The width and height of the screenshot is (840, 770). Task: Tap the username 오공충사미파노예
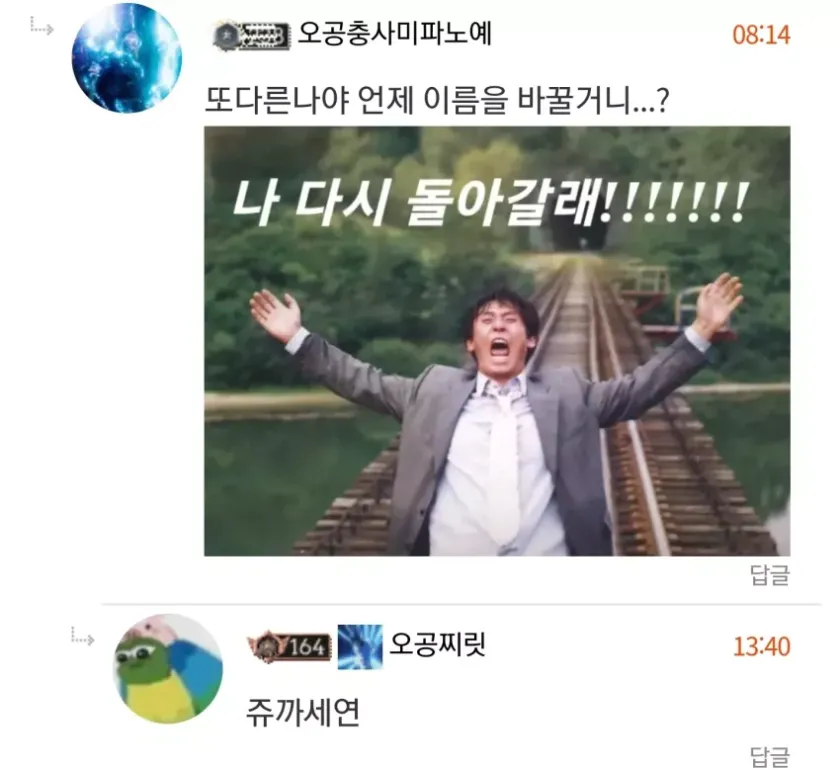(x=394, y=35)
